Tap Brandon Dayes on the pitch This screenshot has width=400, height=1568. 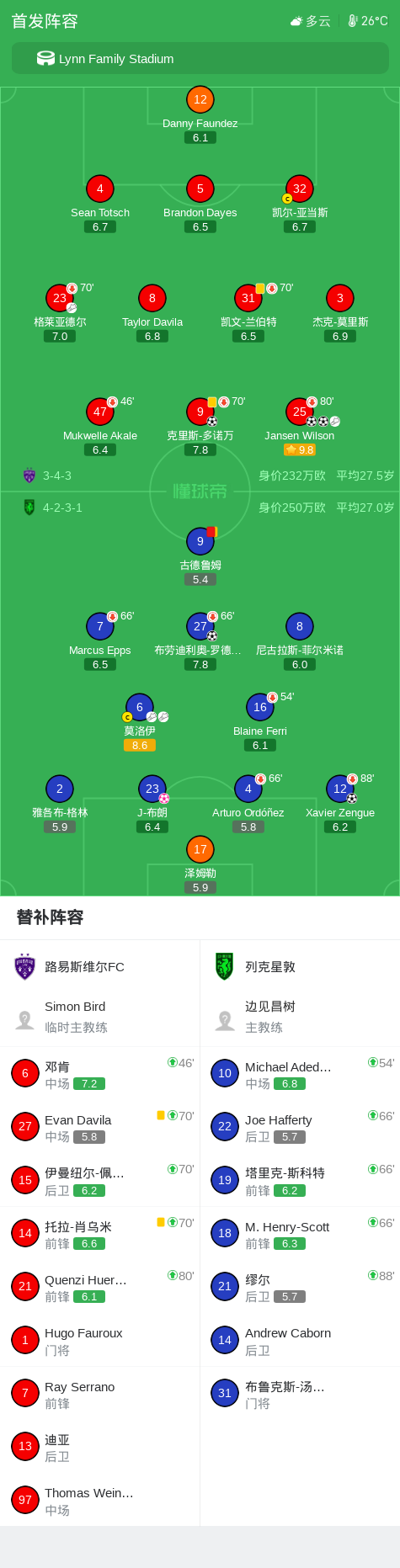(x=200, y=204)
